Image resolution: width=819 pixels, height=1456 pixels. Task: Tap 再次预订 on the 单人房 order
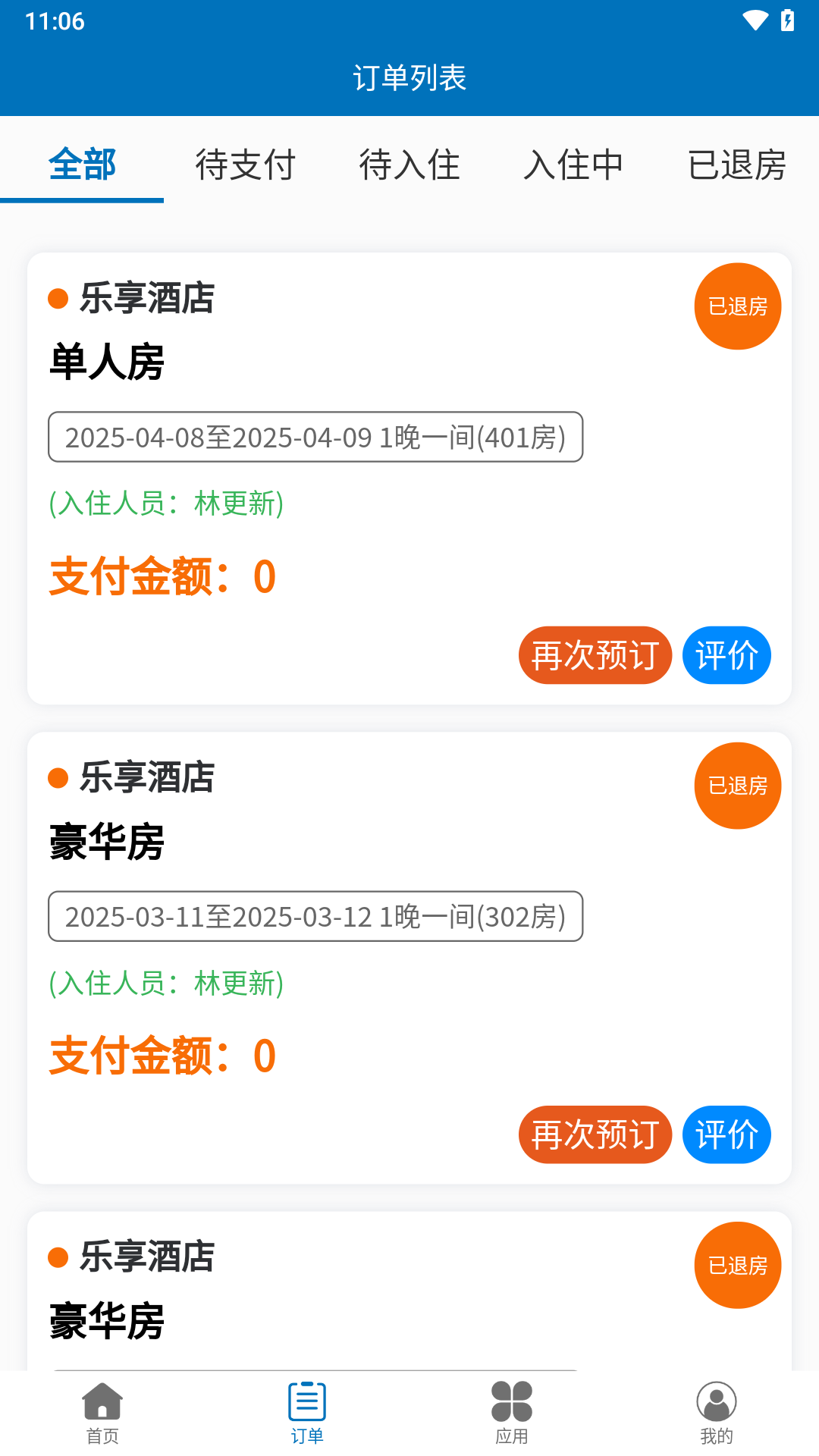click(595, 655)
